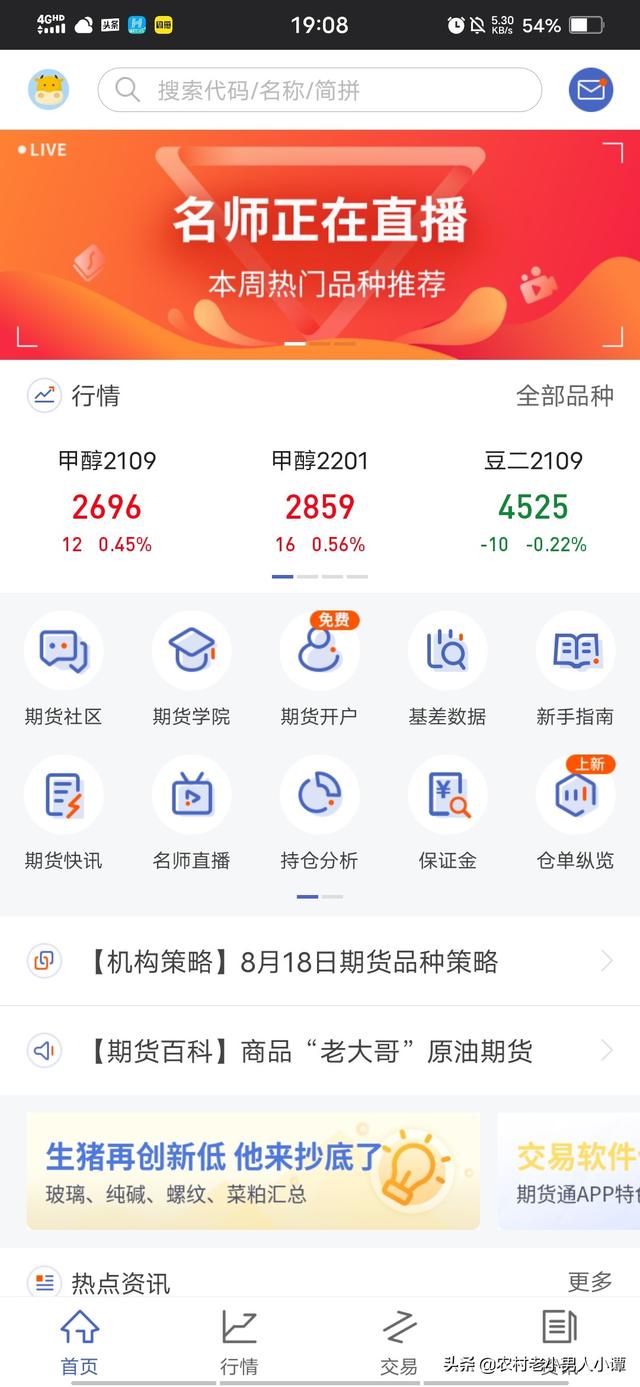Screen dimensions: 640x1387
Task: View 全部品种 list
Action: pos(564,396)
